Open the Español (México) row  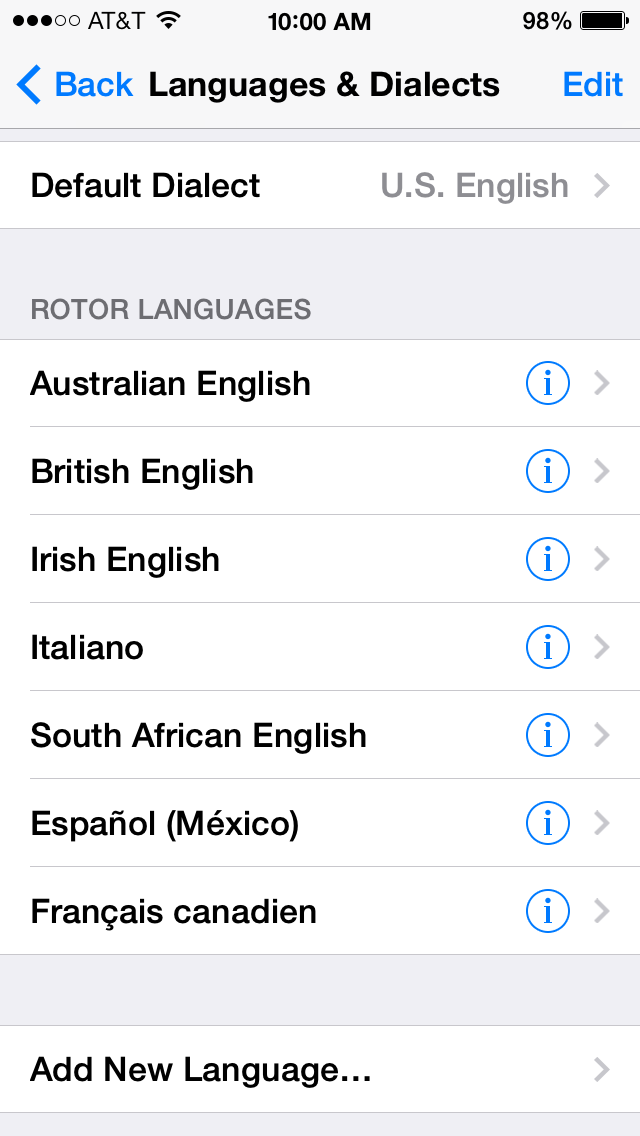click(250, 824)
